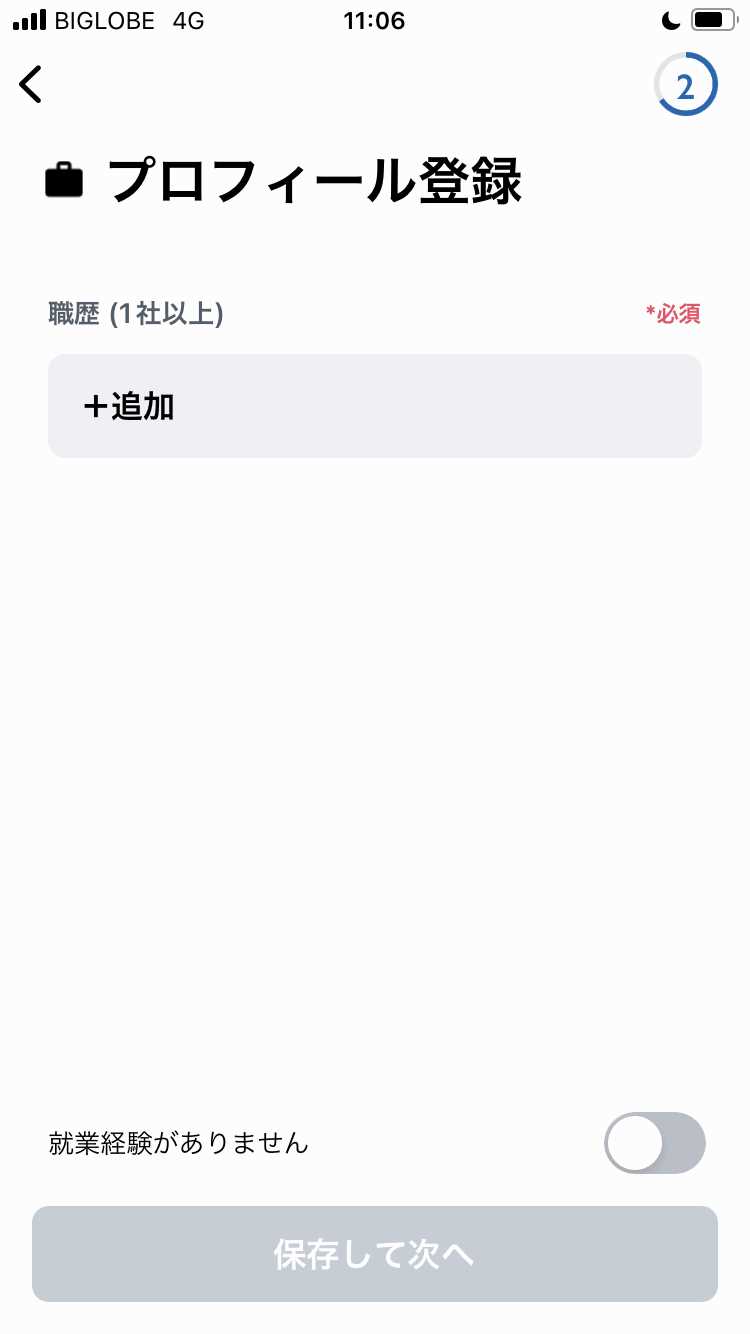Tap the 11:06 clock in the status bar
Image resolution: width=750 pixels, height=1334 pixels.
click(x=375, y=20)
